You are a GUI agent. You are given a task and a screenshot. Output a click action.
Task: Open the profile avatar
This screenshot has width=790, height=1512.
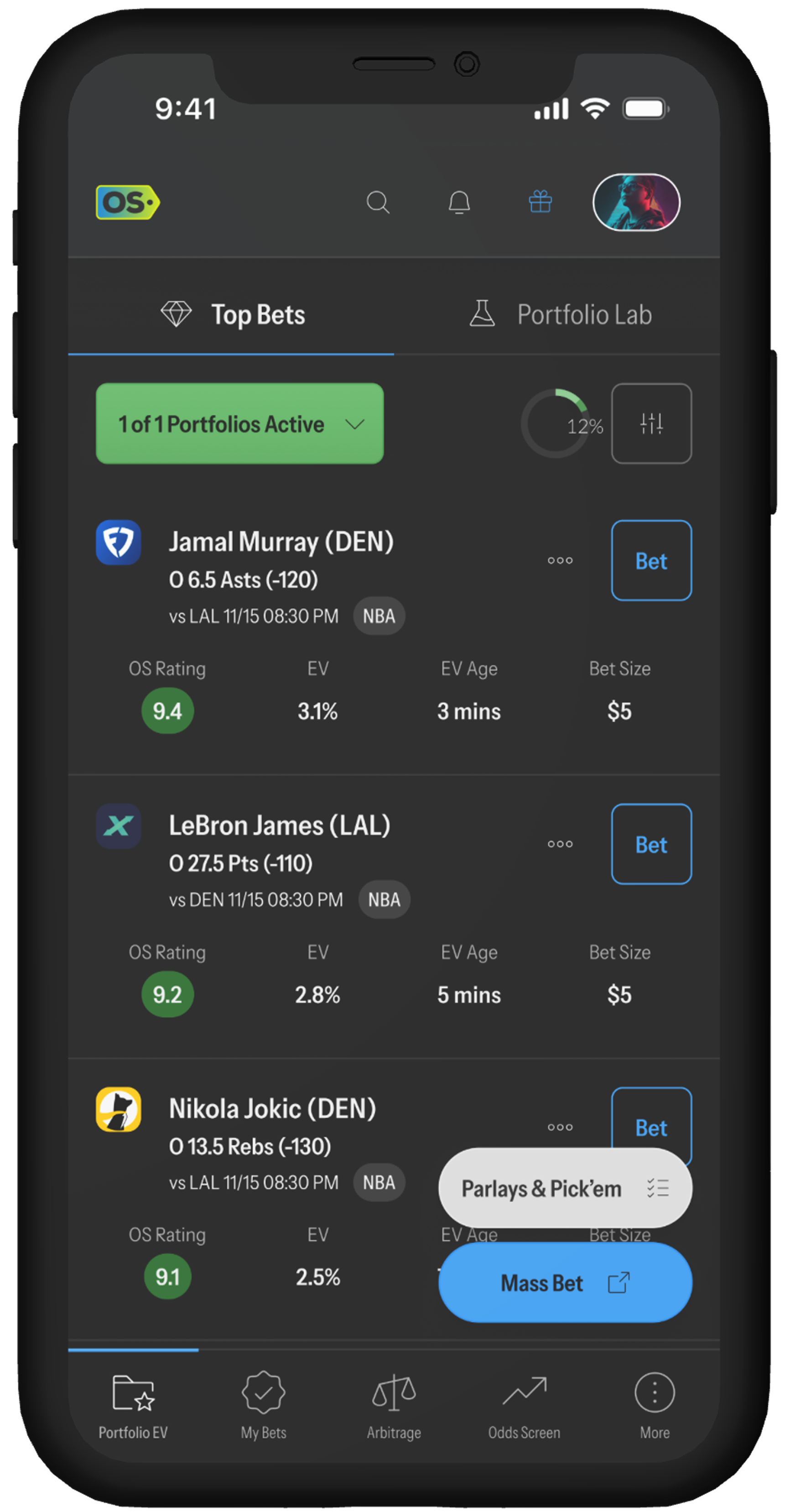click(636, 202)
